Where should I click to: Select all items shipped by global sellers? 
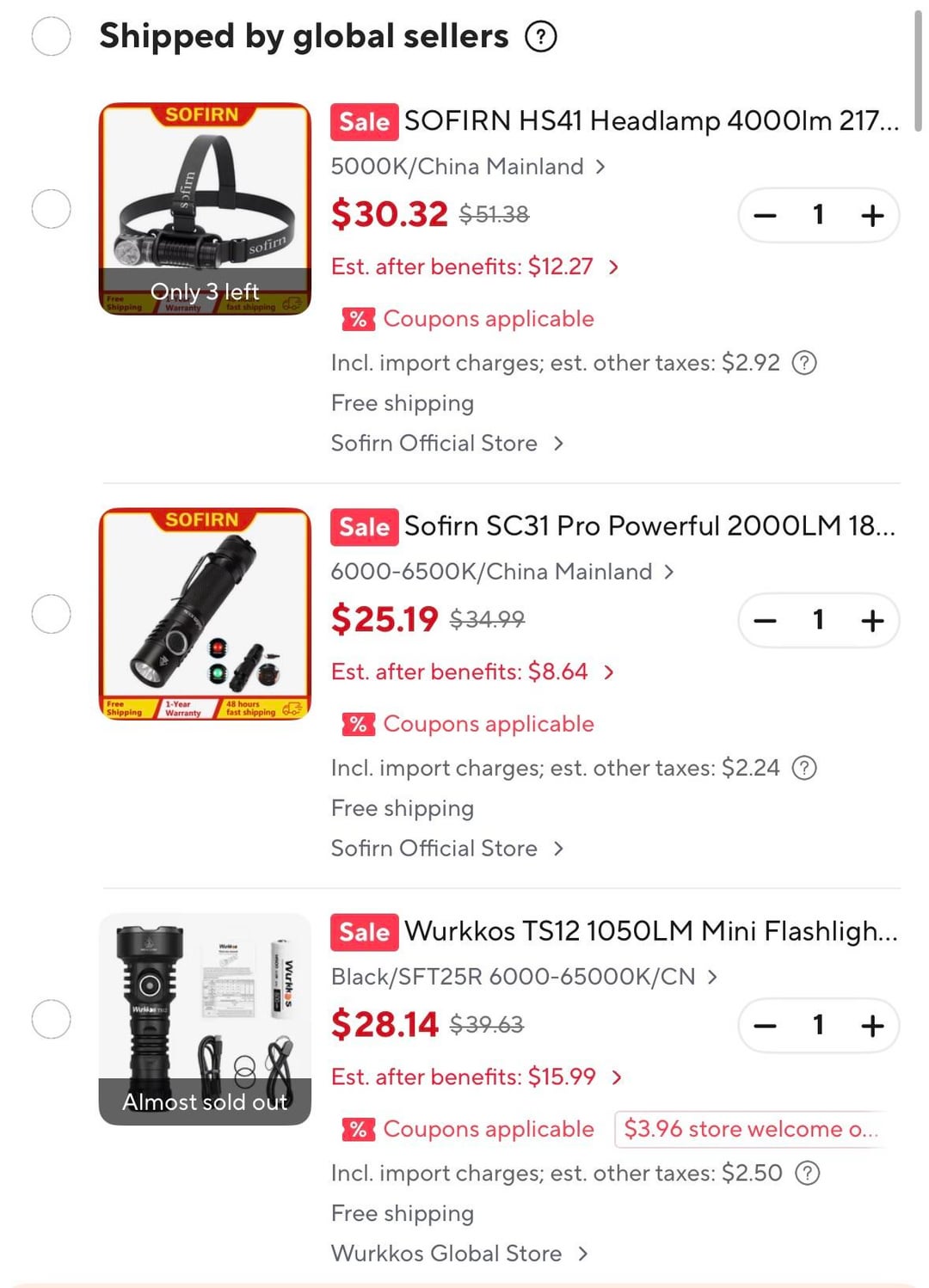tap(51, 37)
